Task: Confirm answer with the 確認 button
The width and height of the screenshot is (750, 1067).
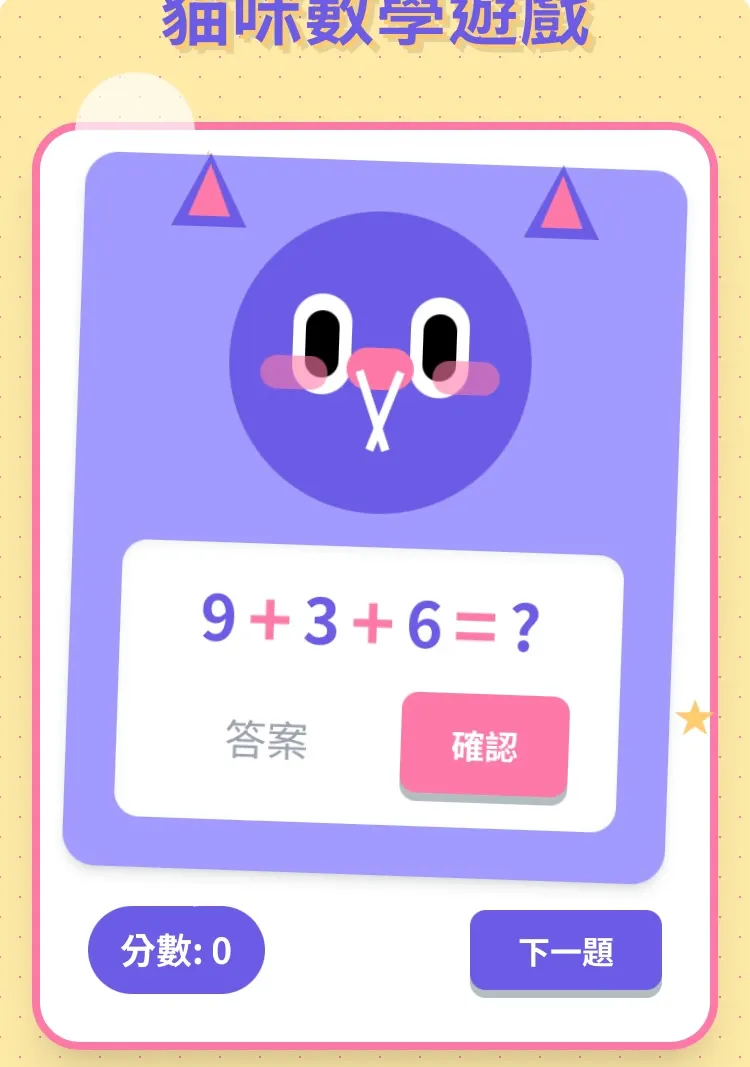Action: 485,745
